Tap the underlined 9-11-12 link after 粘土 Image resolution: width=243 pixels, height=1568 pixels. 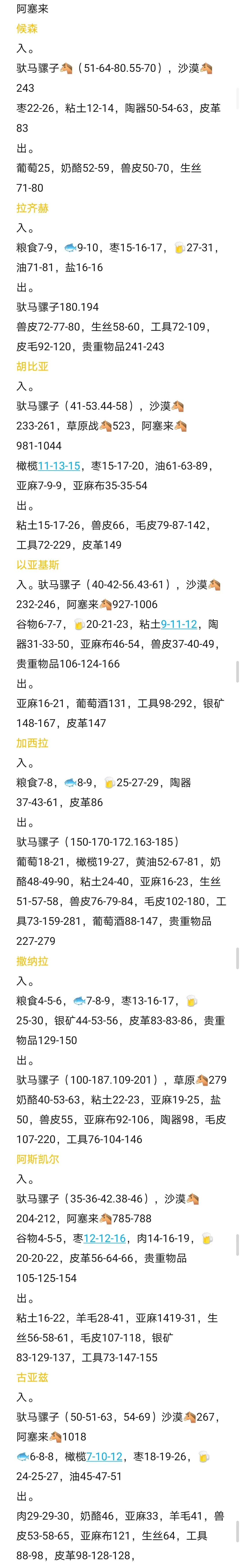(179, 624)
